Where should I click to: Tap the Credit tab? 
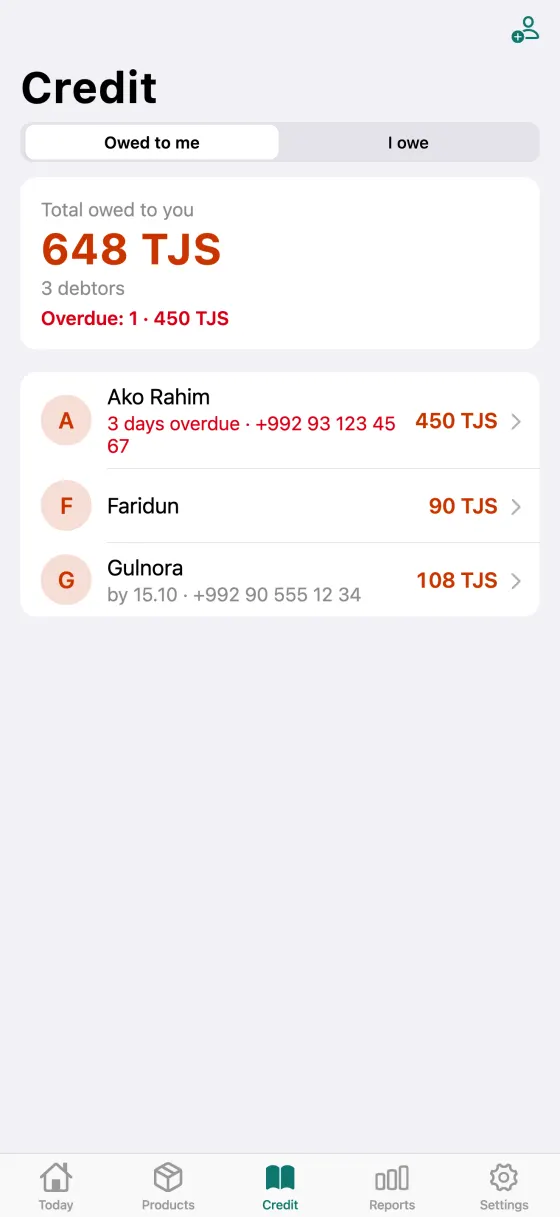(x=280, y=1186)
